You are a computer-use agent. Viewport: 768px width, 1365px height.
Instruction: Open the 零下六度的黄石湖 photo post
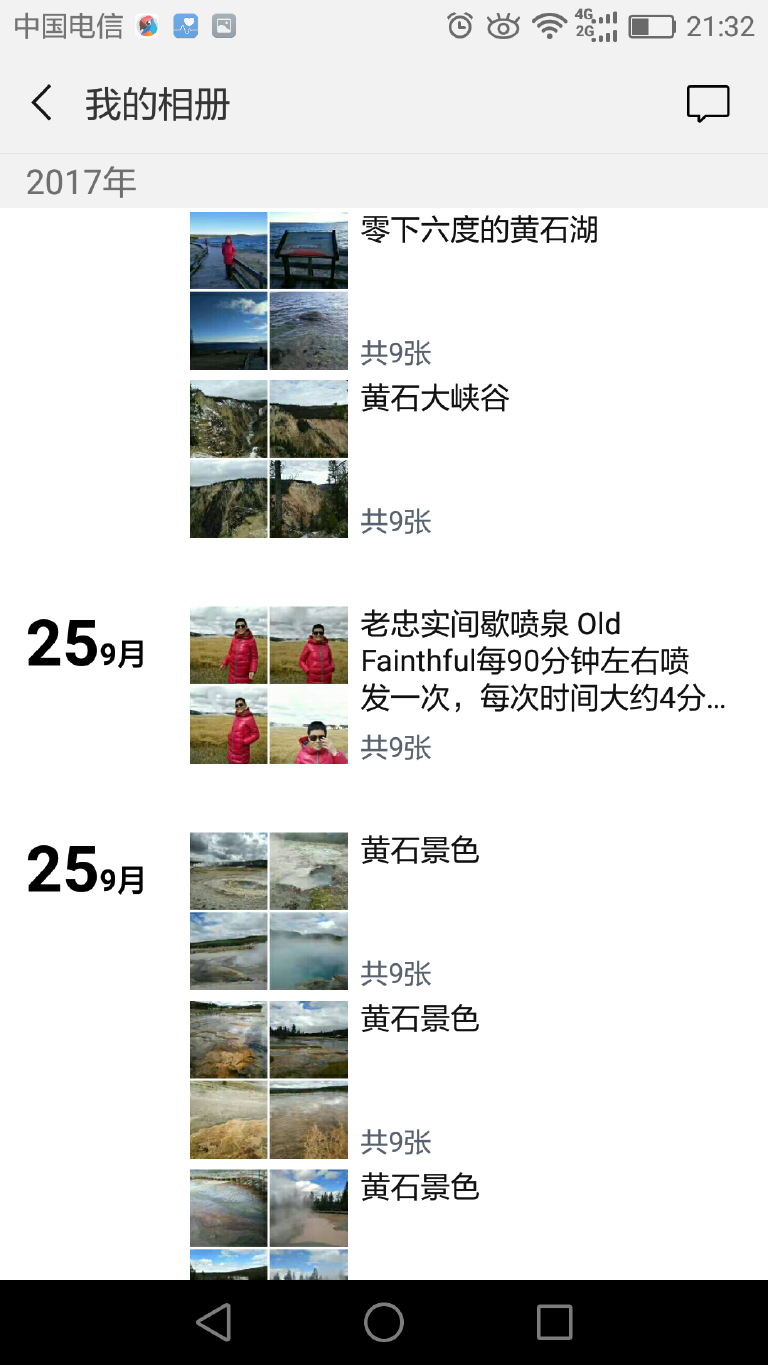click(x=479, y=231)
